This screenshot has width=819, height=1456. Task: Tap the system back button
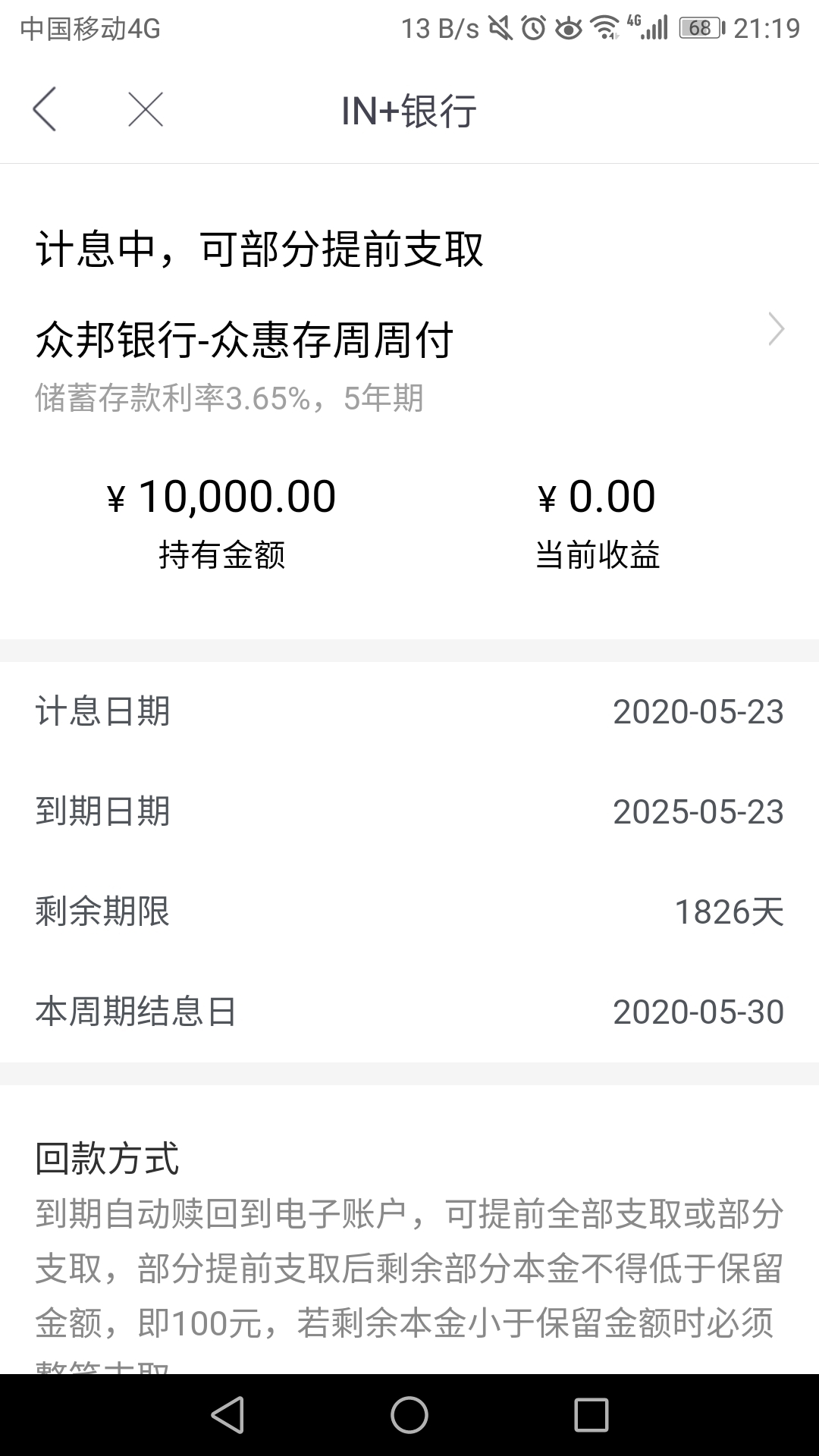[227, 1415]
